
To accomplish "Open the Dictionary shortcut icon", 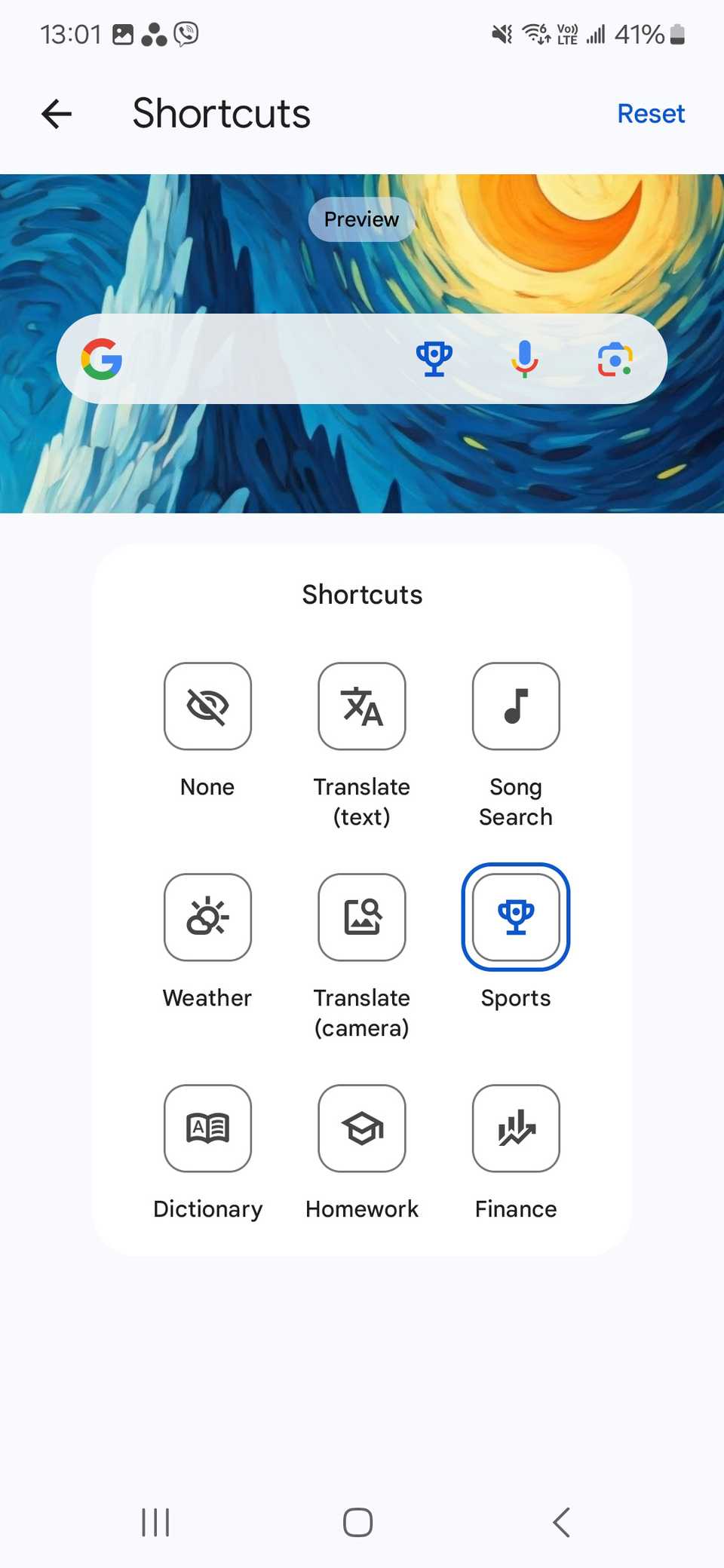I will pos(207,1129).
